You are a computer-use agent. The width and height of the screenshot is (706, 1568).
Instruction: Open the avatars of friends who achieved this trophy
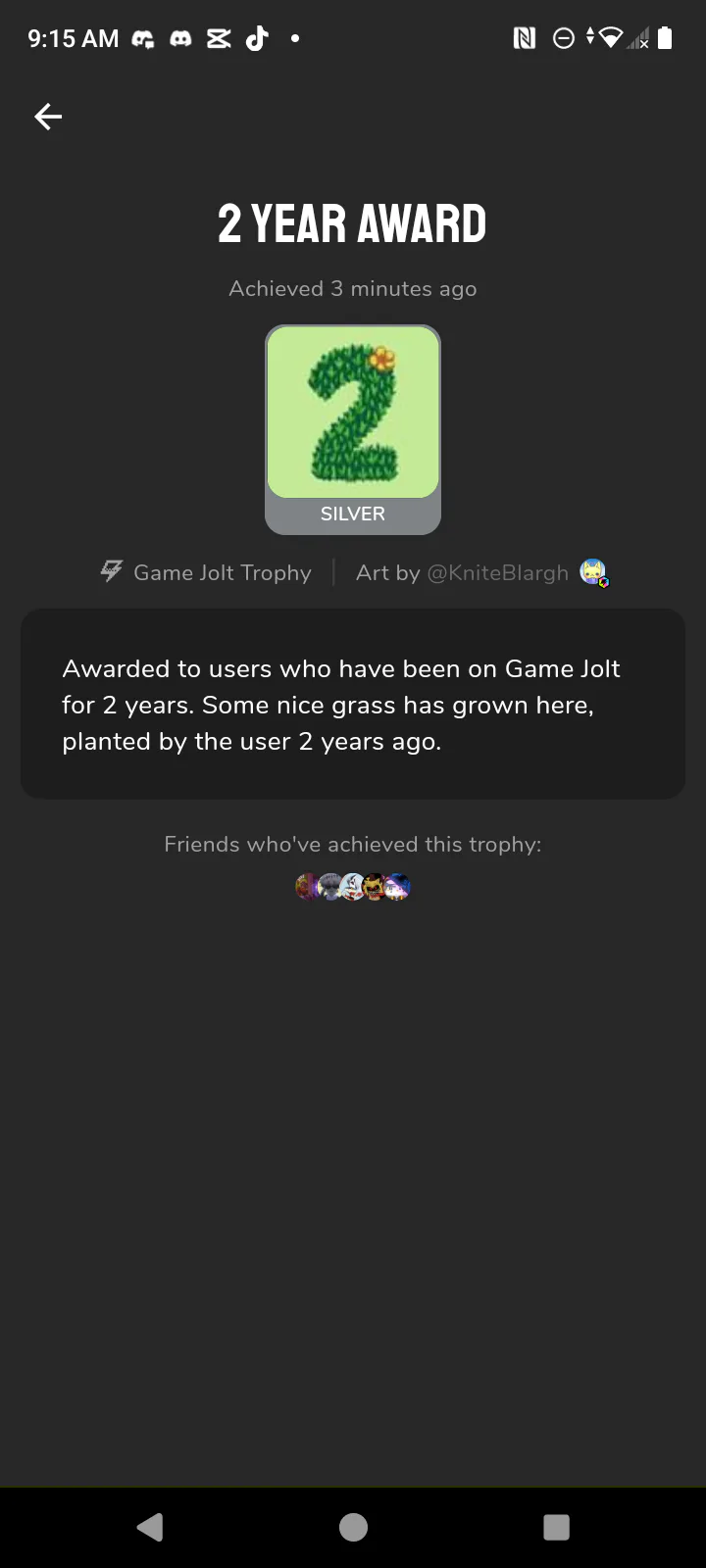pyautogui.click(x=353, y=888)
